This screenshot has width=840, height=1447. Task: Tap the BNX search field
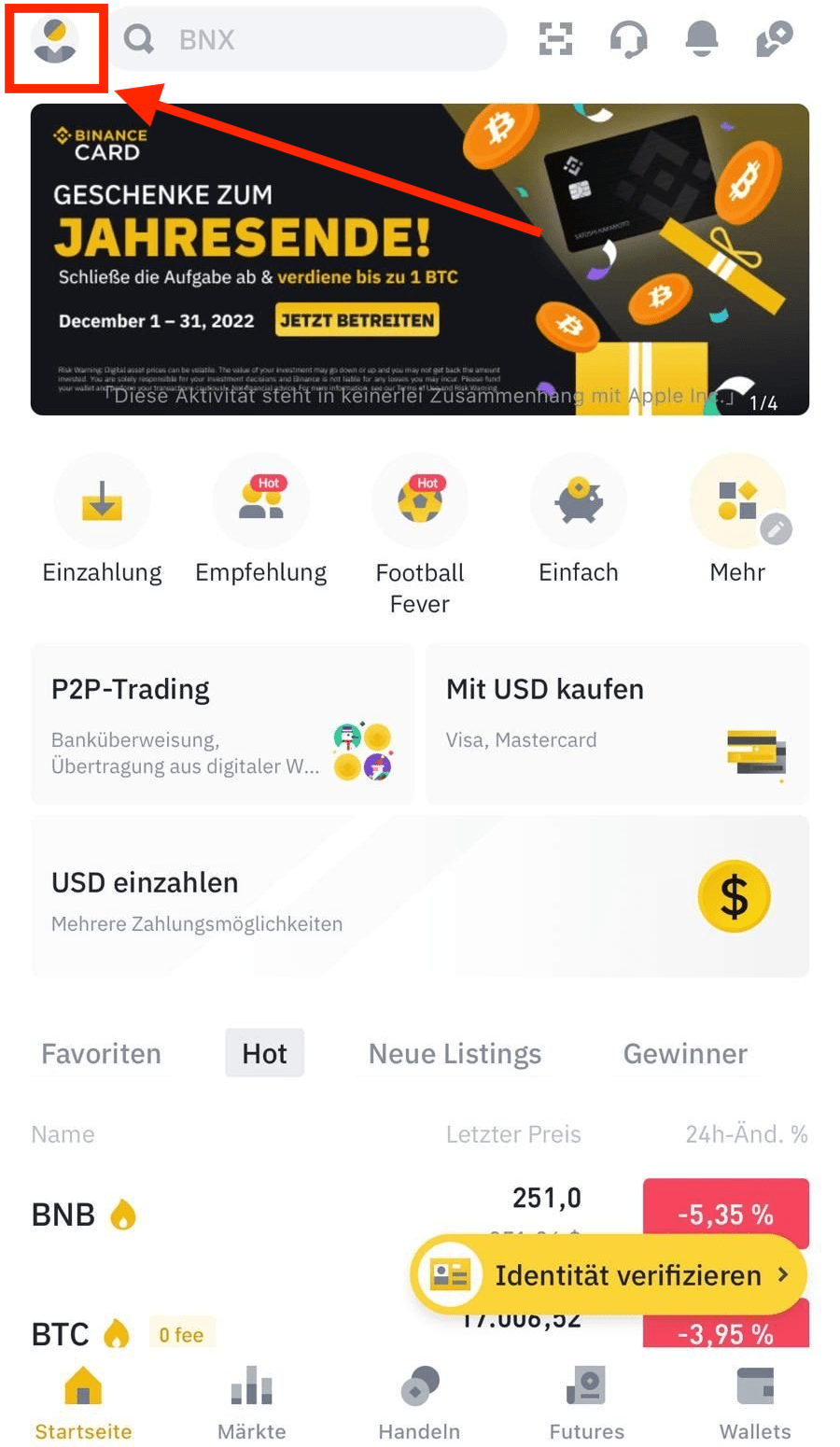(x=308, y=39)
